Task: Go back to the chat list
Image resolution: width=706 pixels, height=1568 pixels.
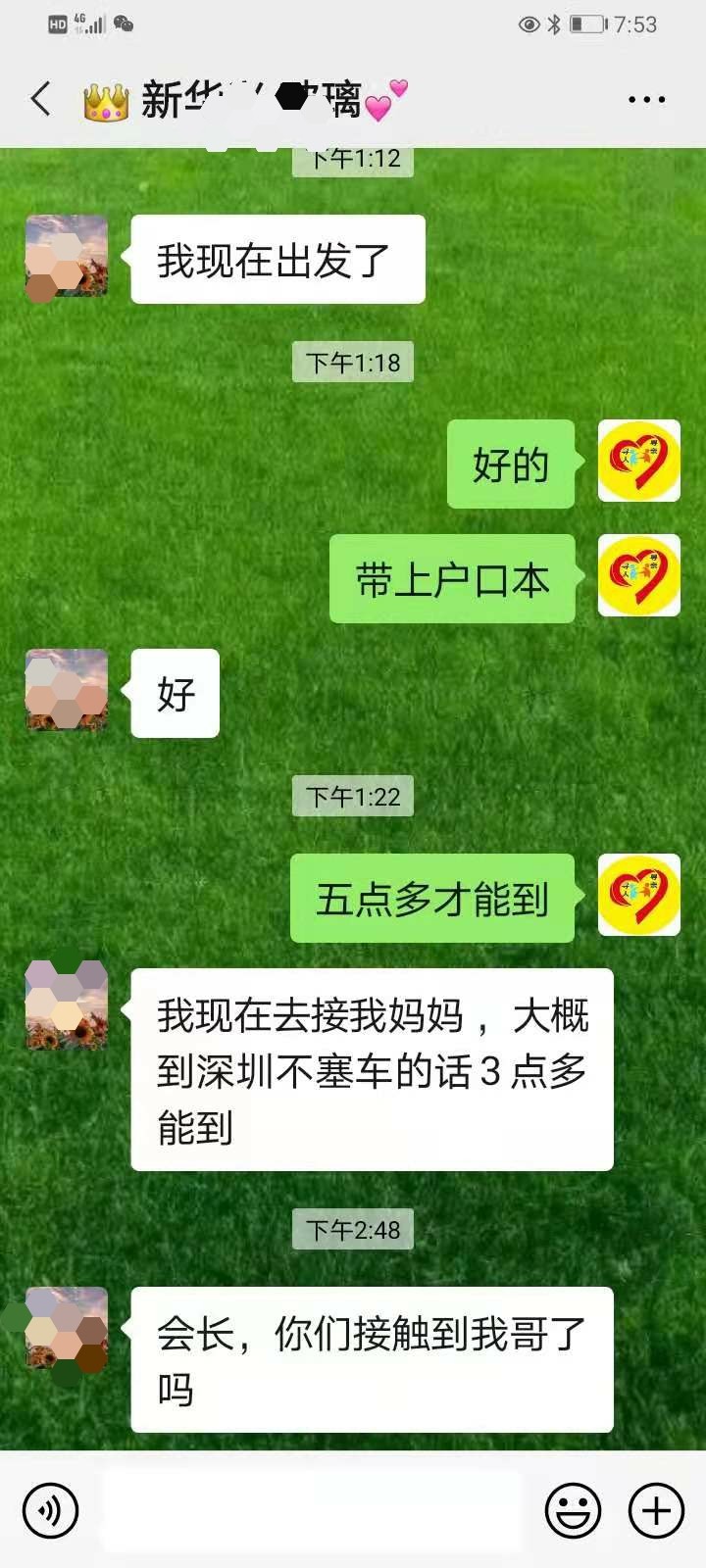Action: [x=41, y=99]
